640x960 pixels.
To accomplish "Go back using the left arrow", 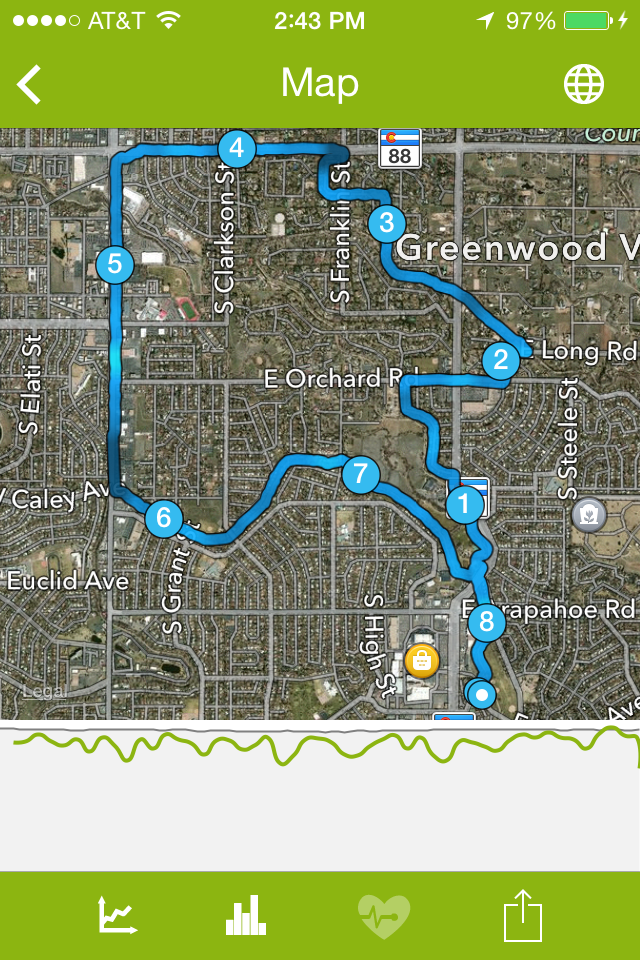I will (30, 85).
